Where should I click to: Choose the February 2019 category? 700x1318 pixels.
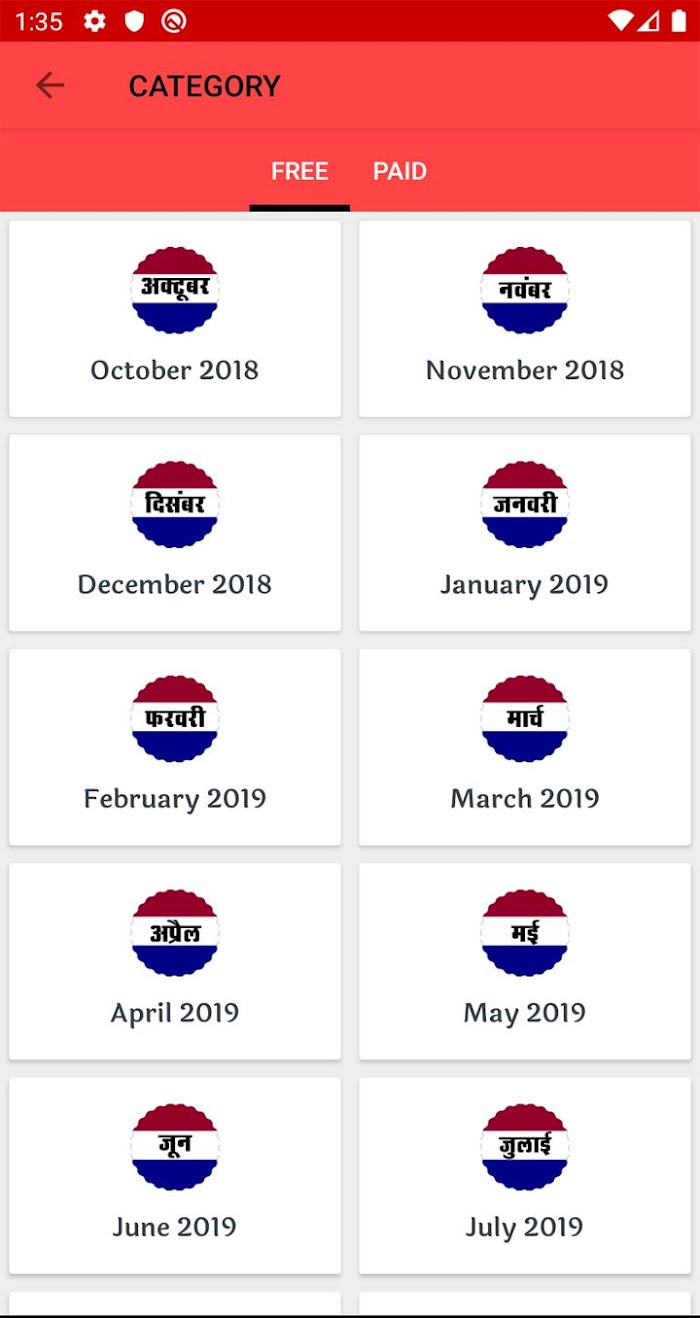(175, 747)
